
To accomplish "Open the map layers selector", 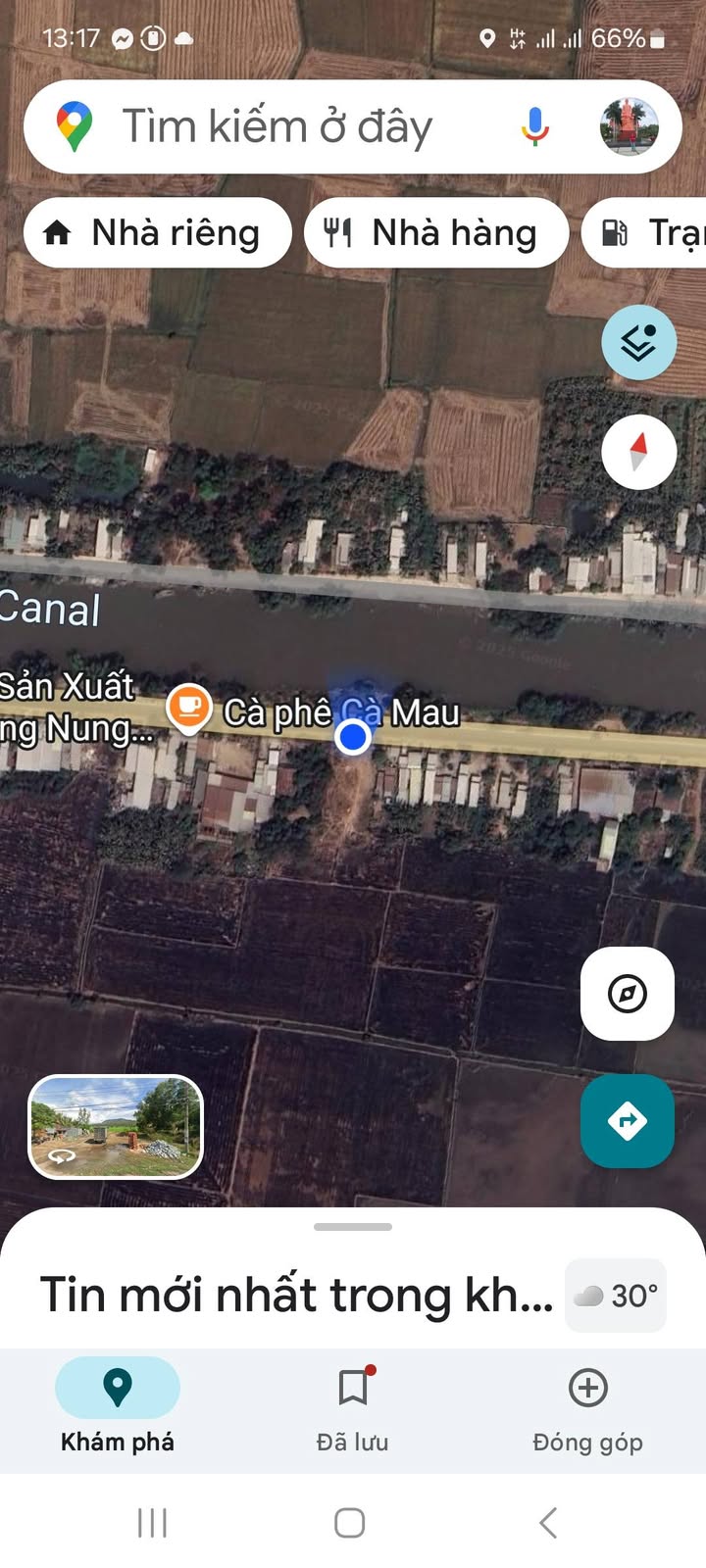I will pyautogui.click(x=638, y=343).
